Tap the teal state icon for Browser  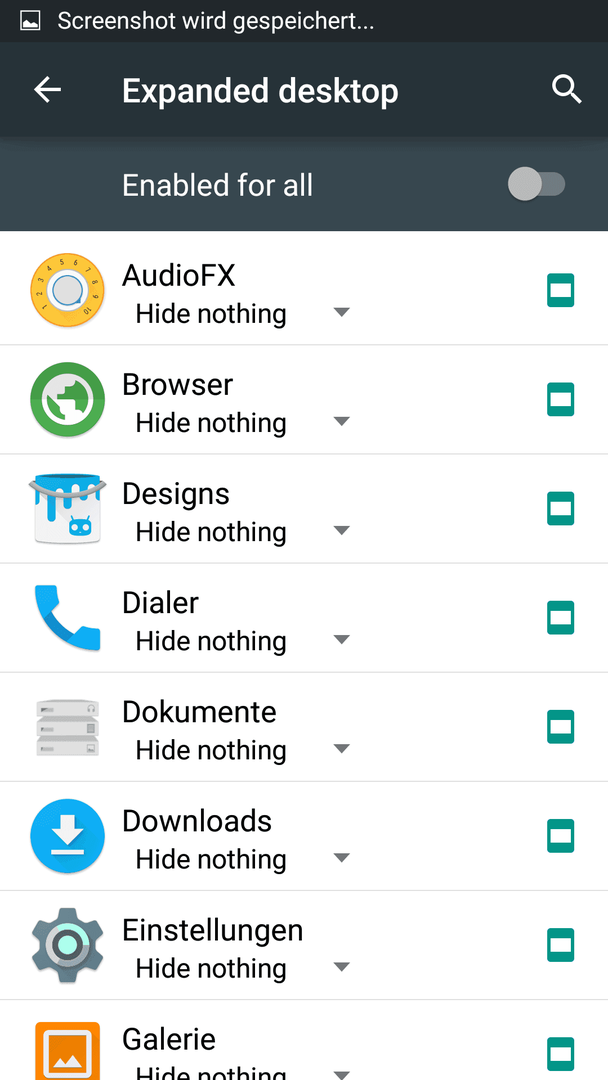pyautogui.click(x=560, y=399)
